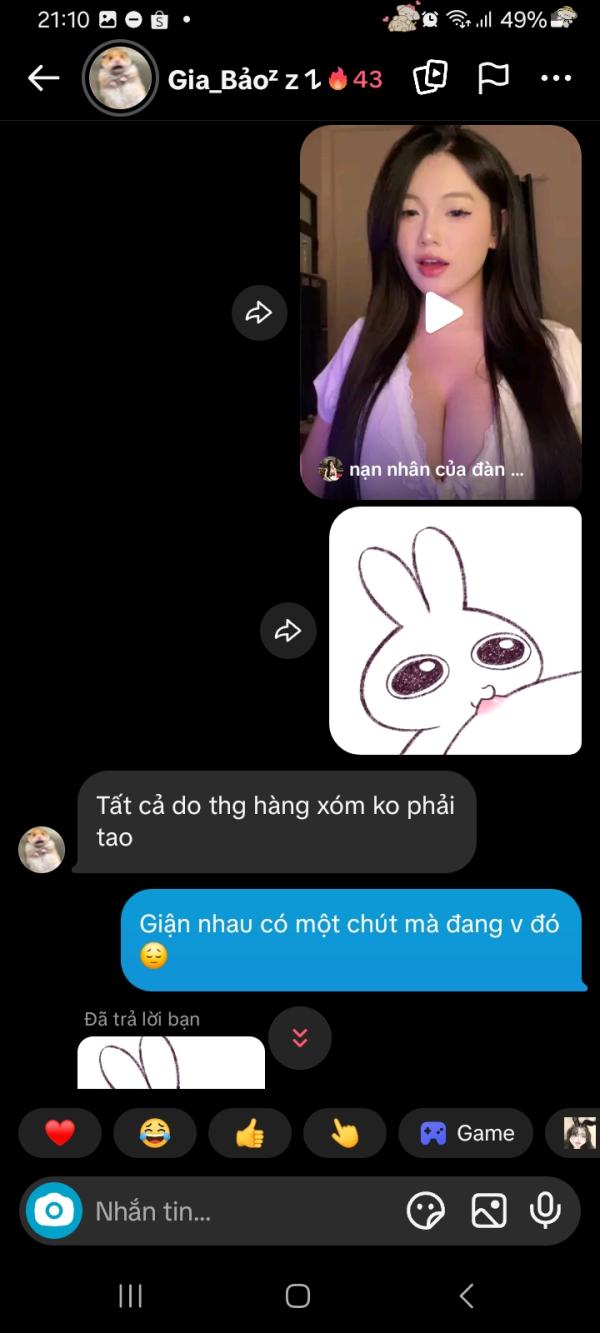Open the photo gallery icon
This screenshot has width=600, height=1333.
coord(489,1211)
